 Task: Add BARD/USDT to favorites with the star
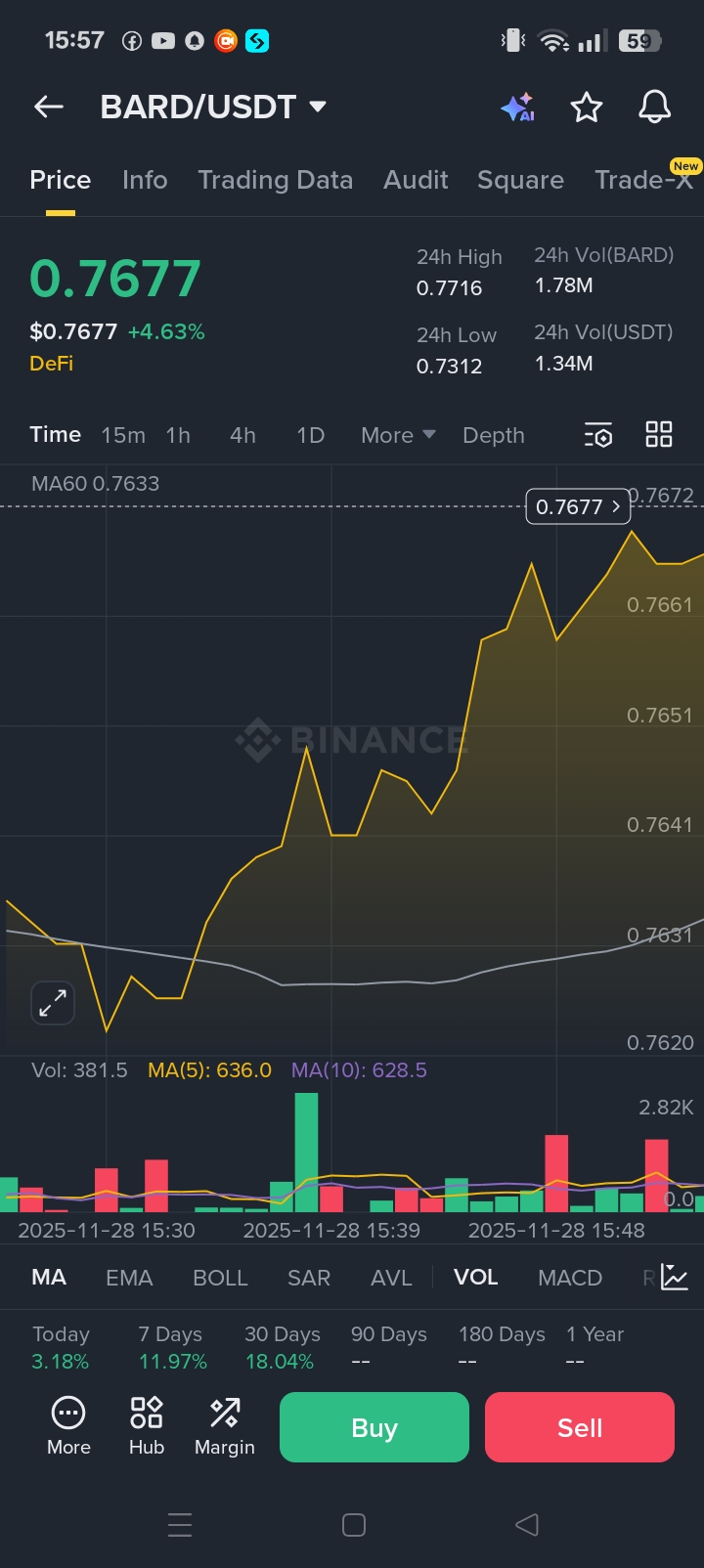[x=586, y=108]
